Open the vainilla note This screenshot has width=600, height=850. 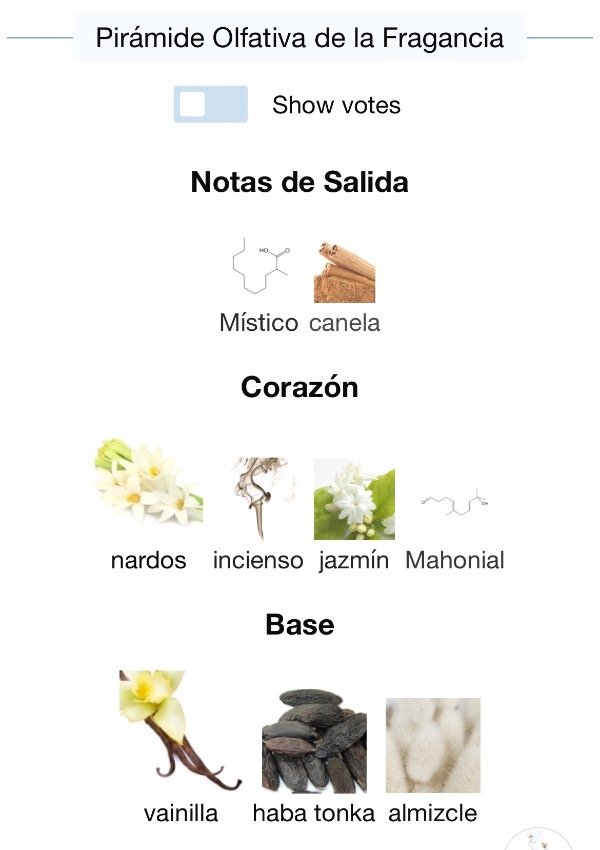(180, 747)
